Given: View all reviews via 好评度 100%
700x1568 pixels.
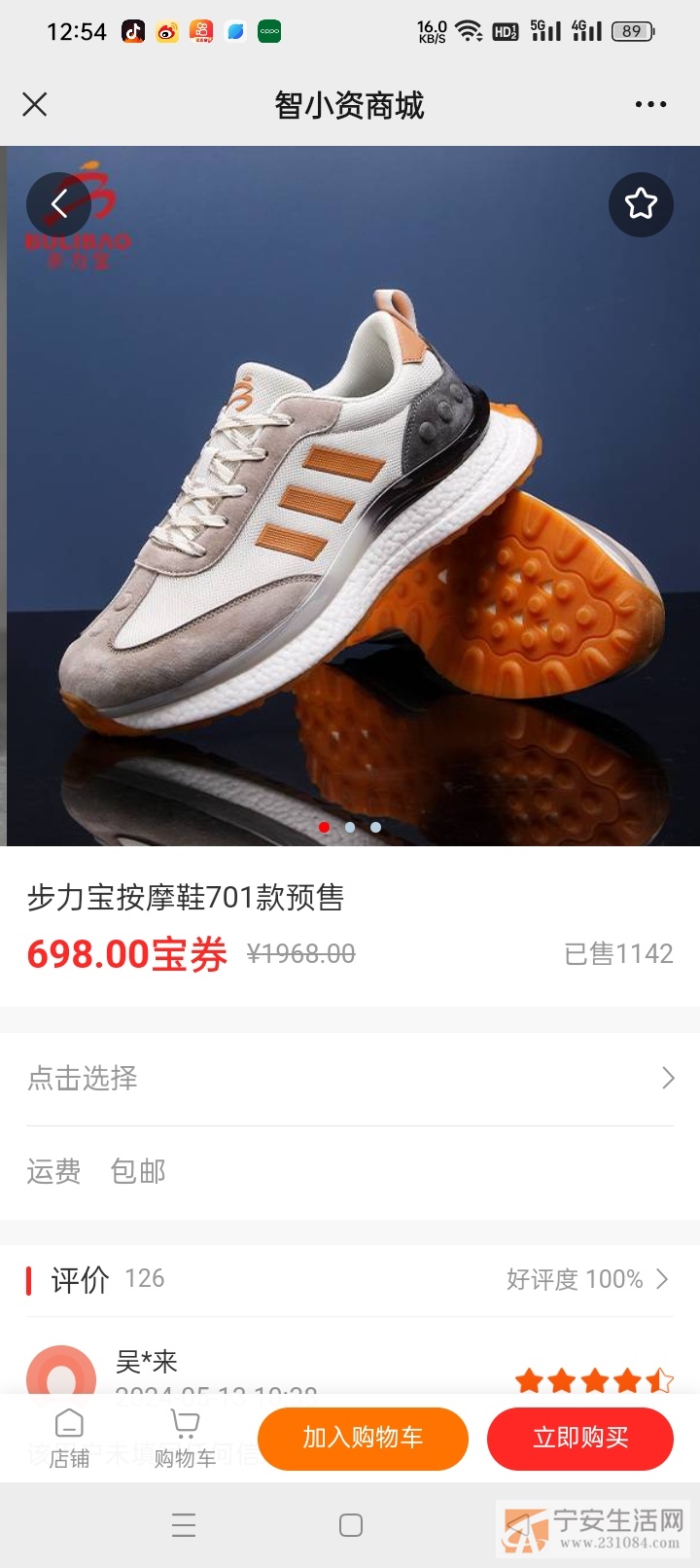Looking at the screenshot, I should [x=587, y=1278].
